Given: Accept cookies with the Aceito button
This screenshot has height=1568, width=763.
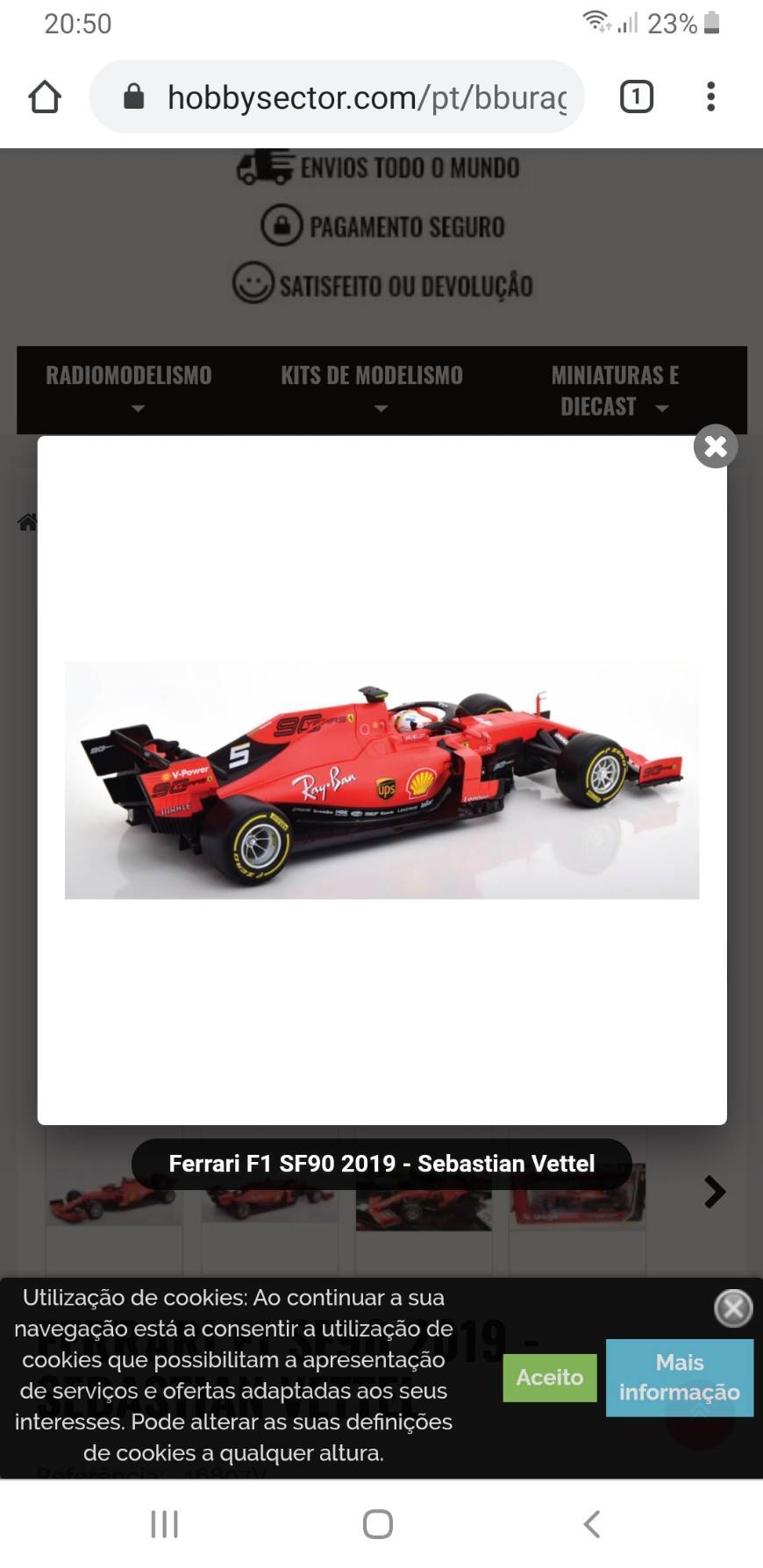Looking at the screenshot, I should point(550,1377).
